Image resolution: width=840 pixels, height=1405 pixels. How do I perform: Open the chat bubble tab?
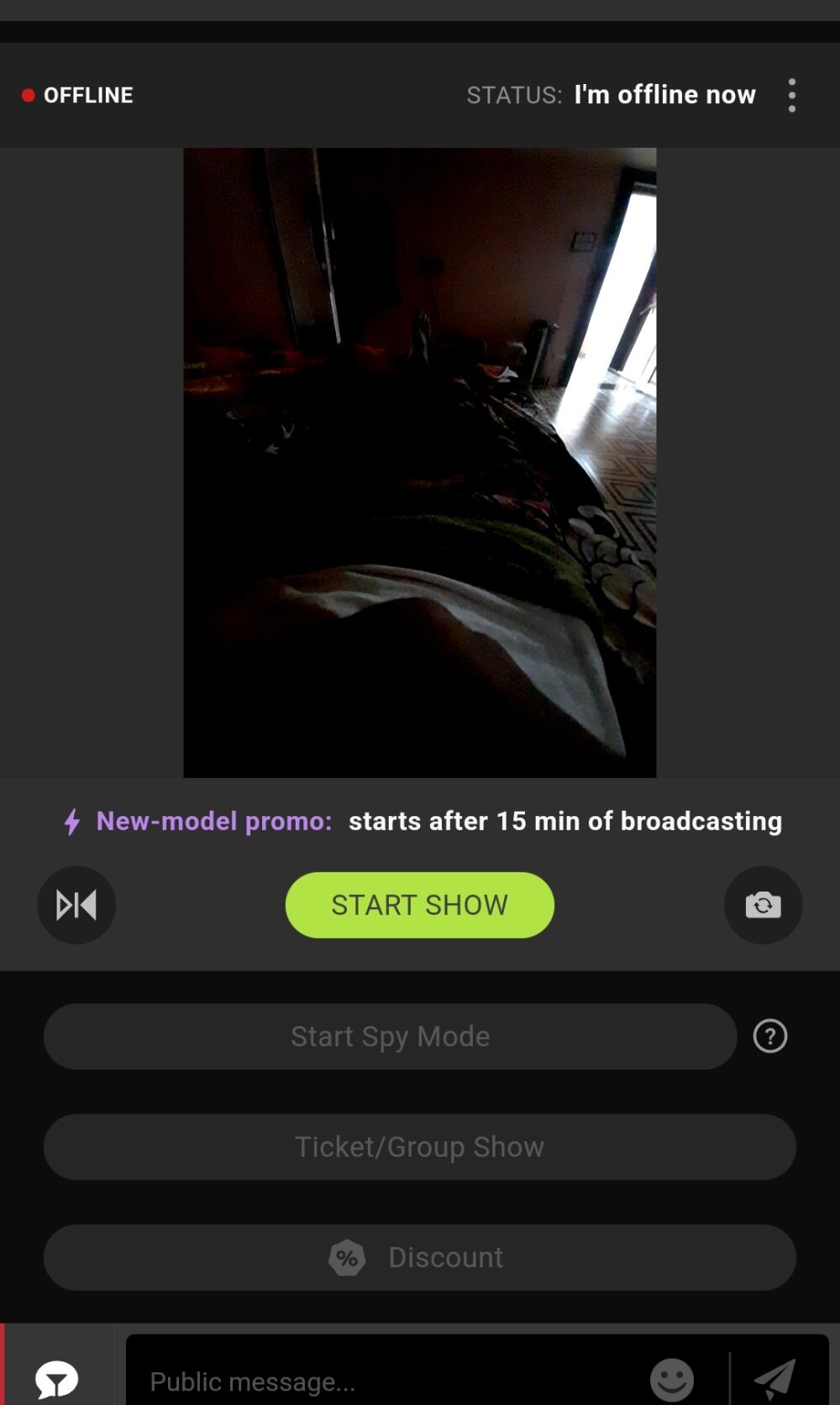[57, 1379]
